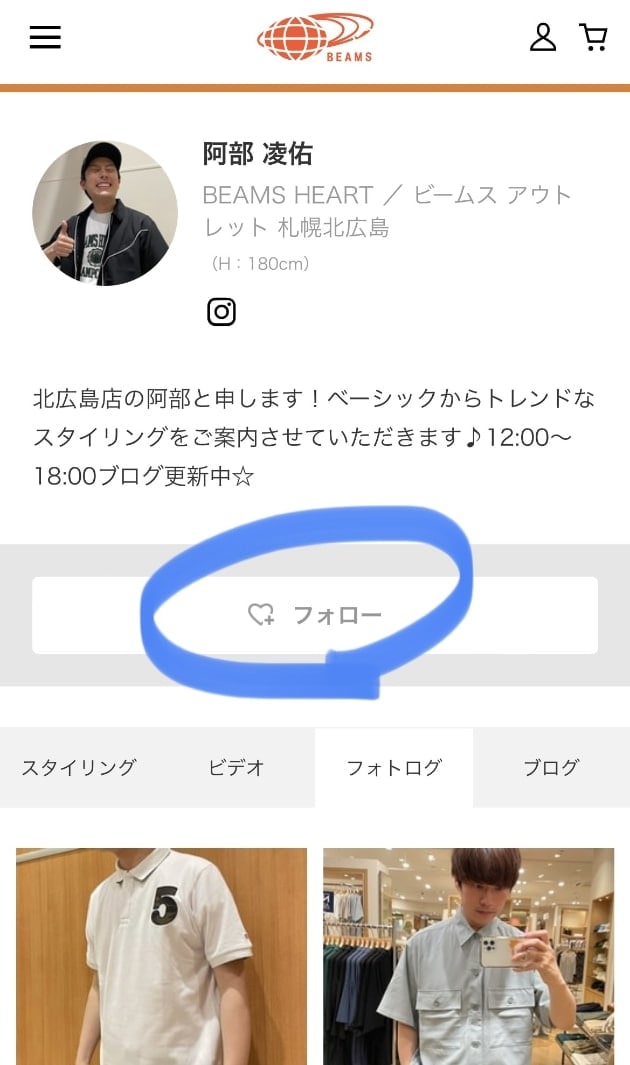The image size is (630, 1065).
Task: Open the shopping cart
Action: pos(593,38)
